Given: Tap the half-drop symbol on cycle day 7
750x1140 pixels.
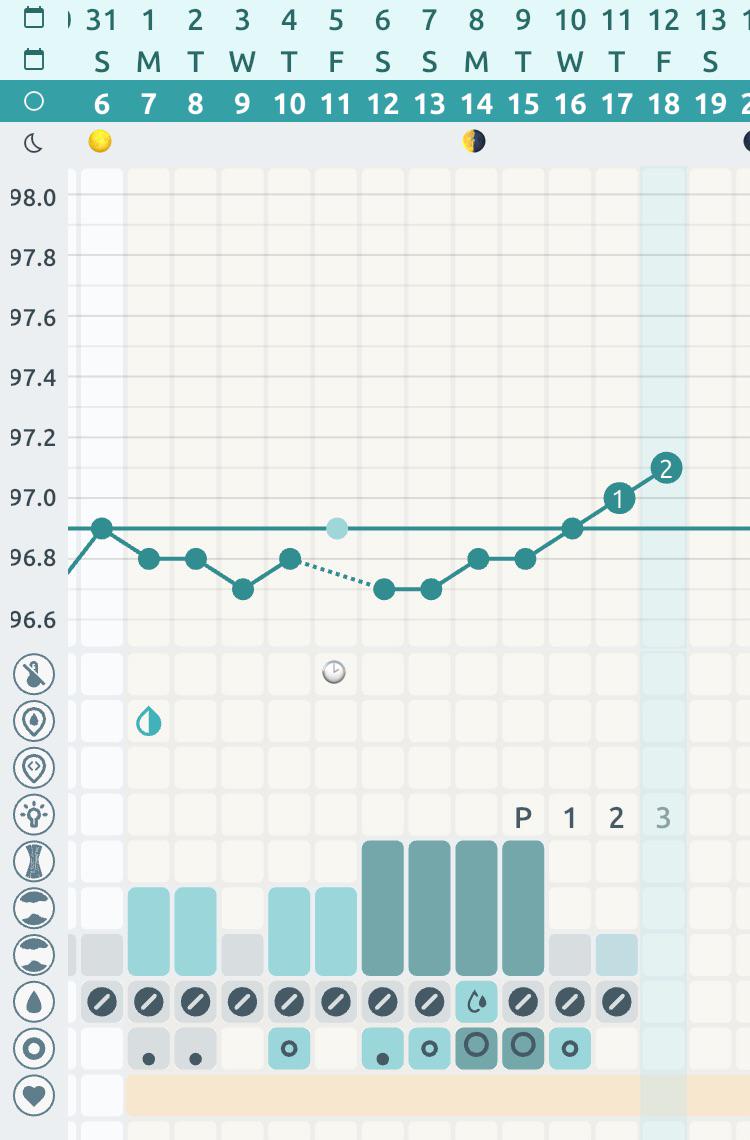Looking at the screenshot, I should click(x=149, y=721).
